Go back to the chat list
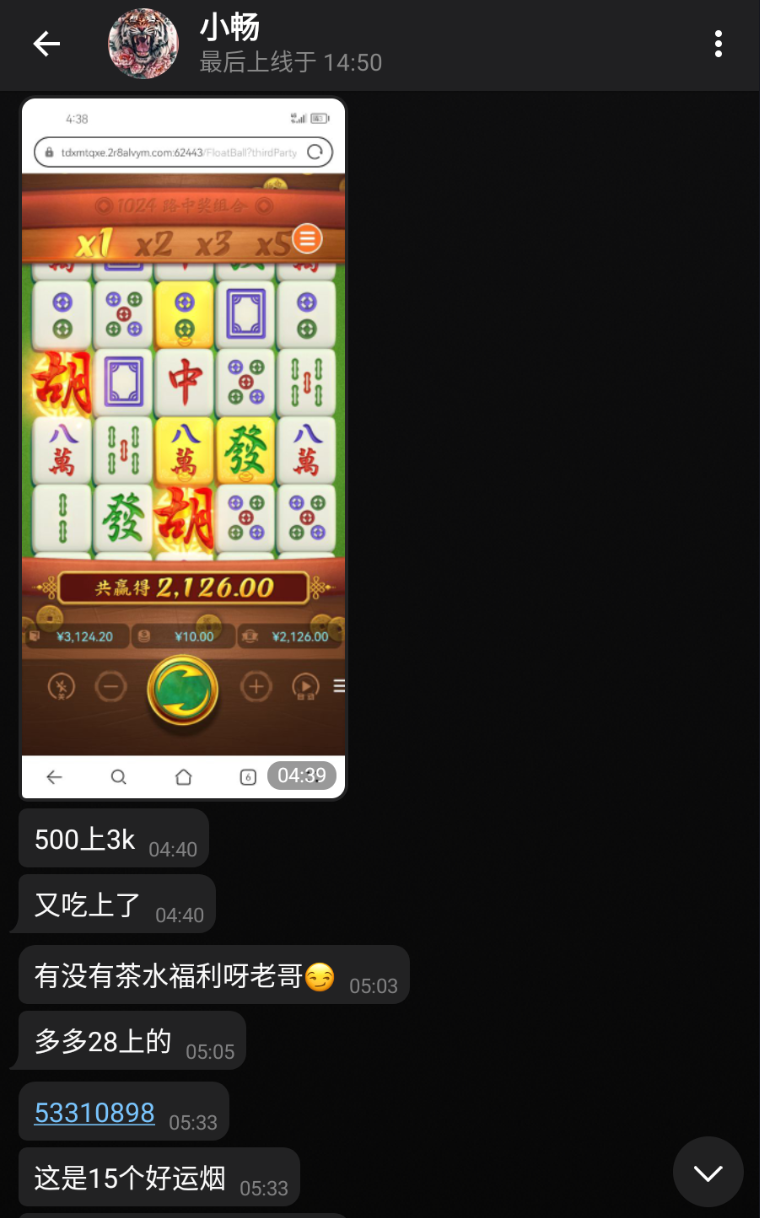 pyautogui.click(x=46, y=44)
